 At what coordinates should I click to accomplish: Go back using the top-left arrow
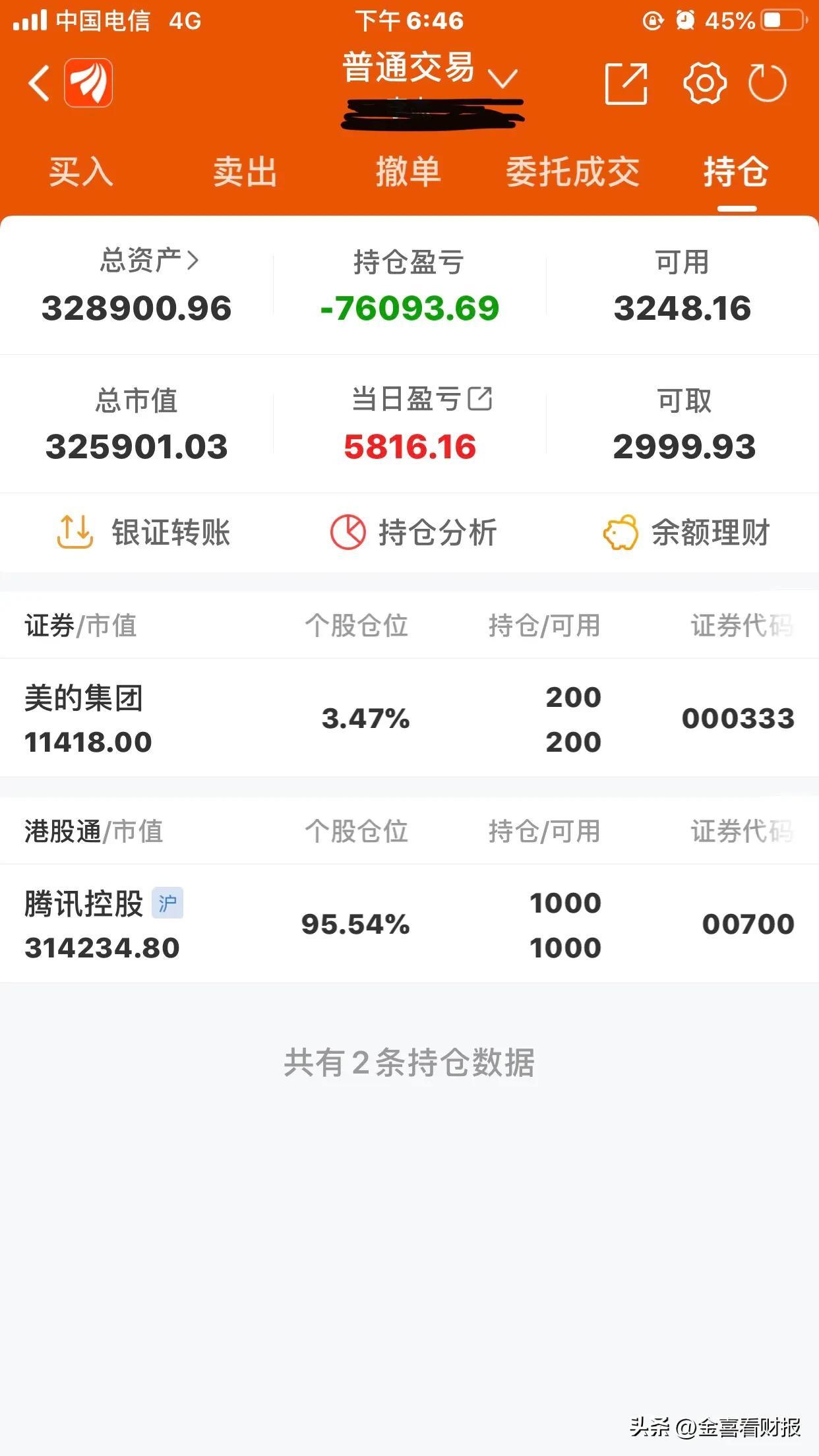[39, 83]
